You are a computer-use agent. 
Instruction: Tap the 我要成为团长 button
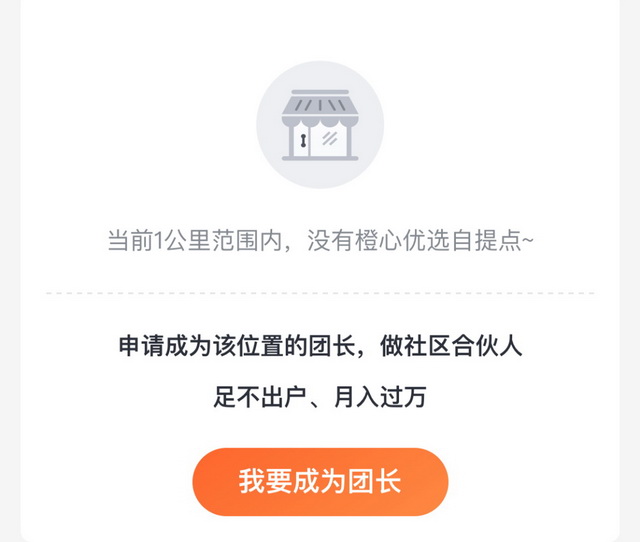pyautogui.click(x=320, y=481)
